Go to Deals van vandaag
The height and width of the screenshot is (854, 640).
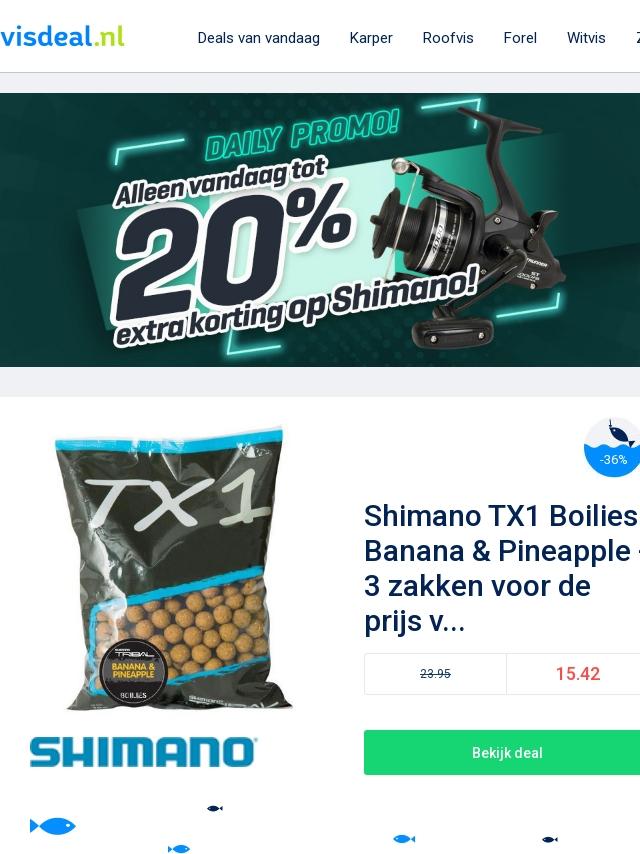click(258, 38)
